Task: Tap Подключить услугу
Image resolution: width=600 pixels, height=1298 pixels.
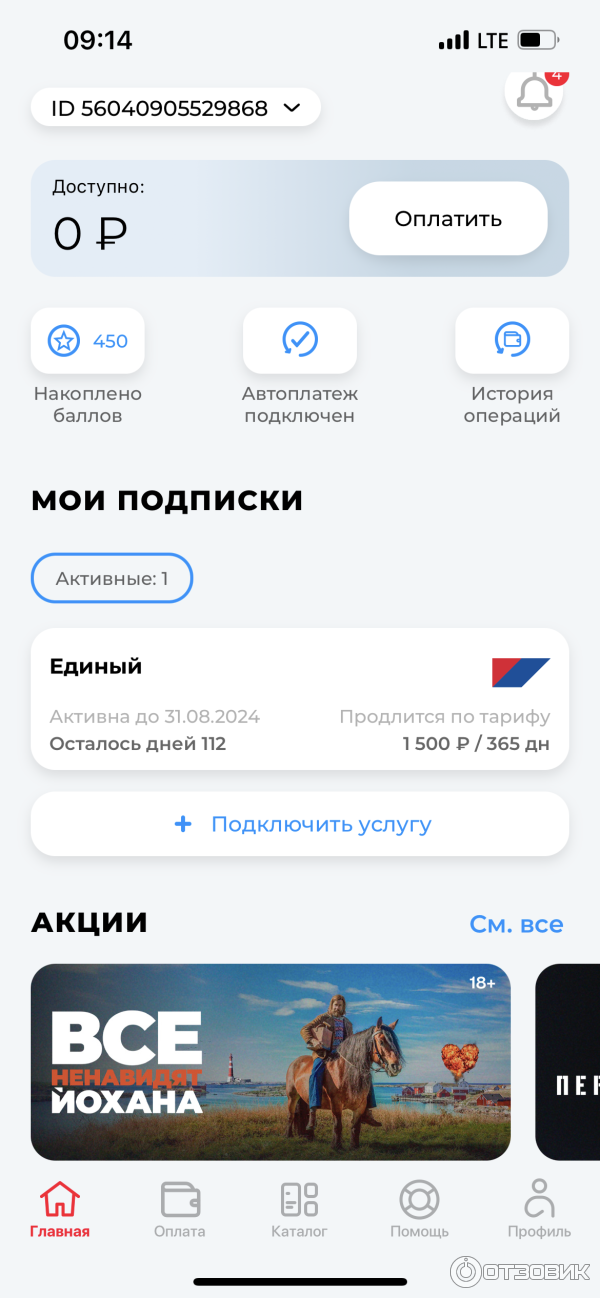Action: (300, 824)
